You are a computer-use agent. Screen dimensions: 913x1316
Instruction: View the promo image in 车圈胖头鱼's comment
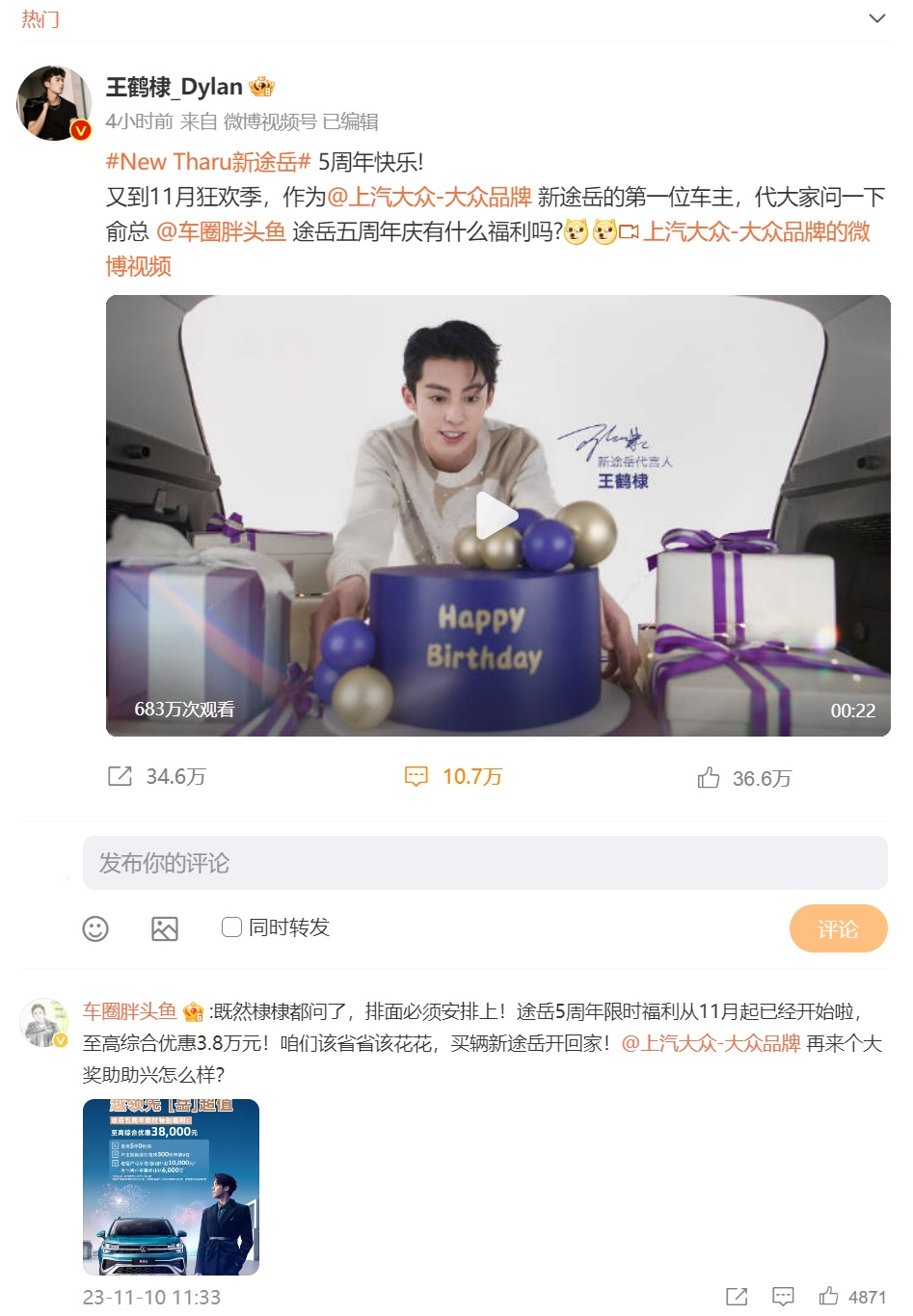(171, 1187)
